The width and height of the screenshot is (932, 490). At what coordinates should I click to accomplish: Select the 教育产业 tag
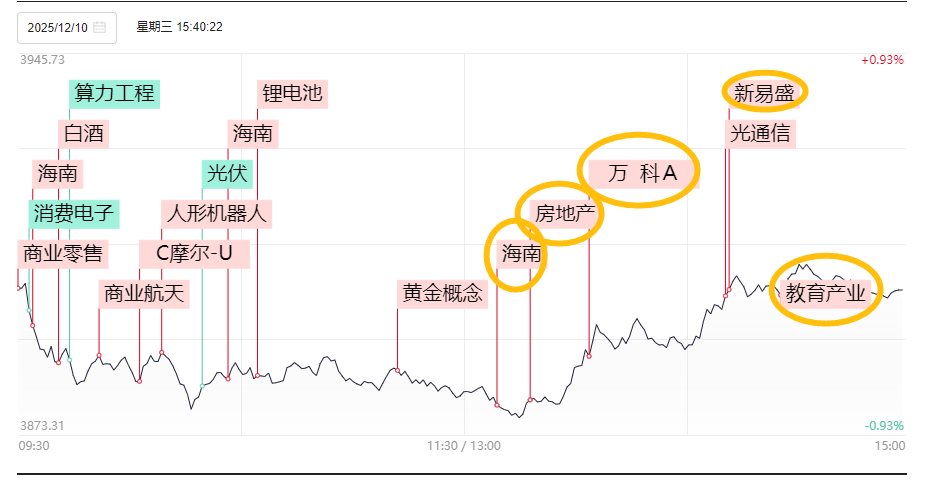(826, 293)
